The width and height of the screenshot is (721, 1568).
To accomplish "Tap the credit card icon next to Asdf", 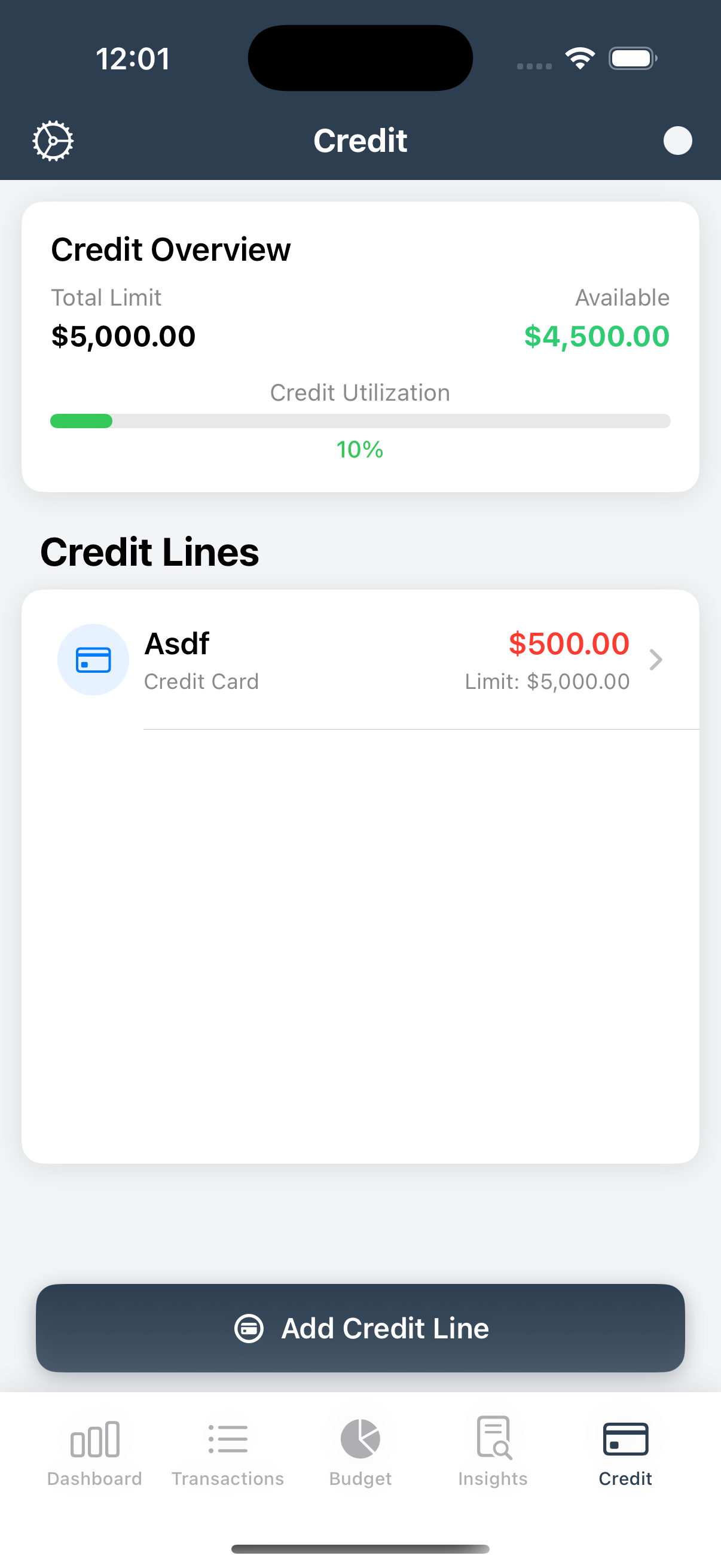I will point(93,659).
